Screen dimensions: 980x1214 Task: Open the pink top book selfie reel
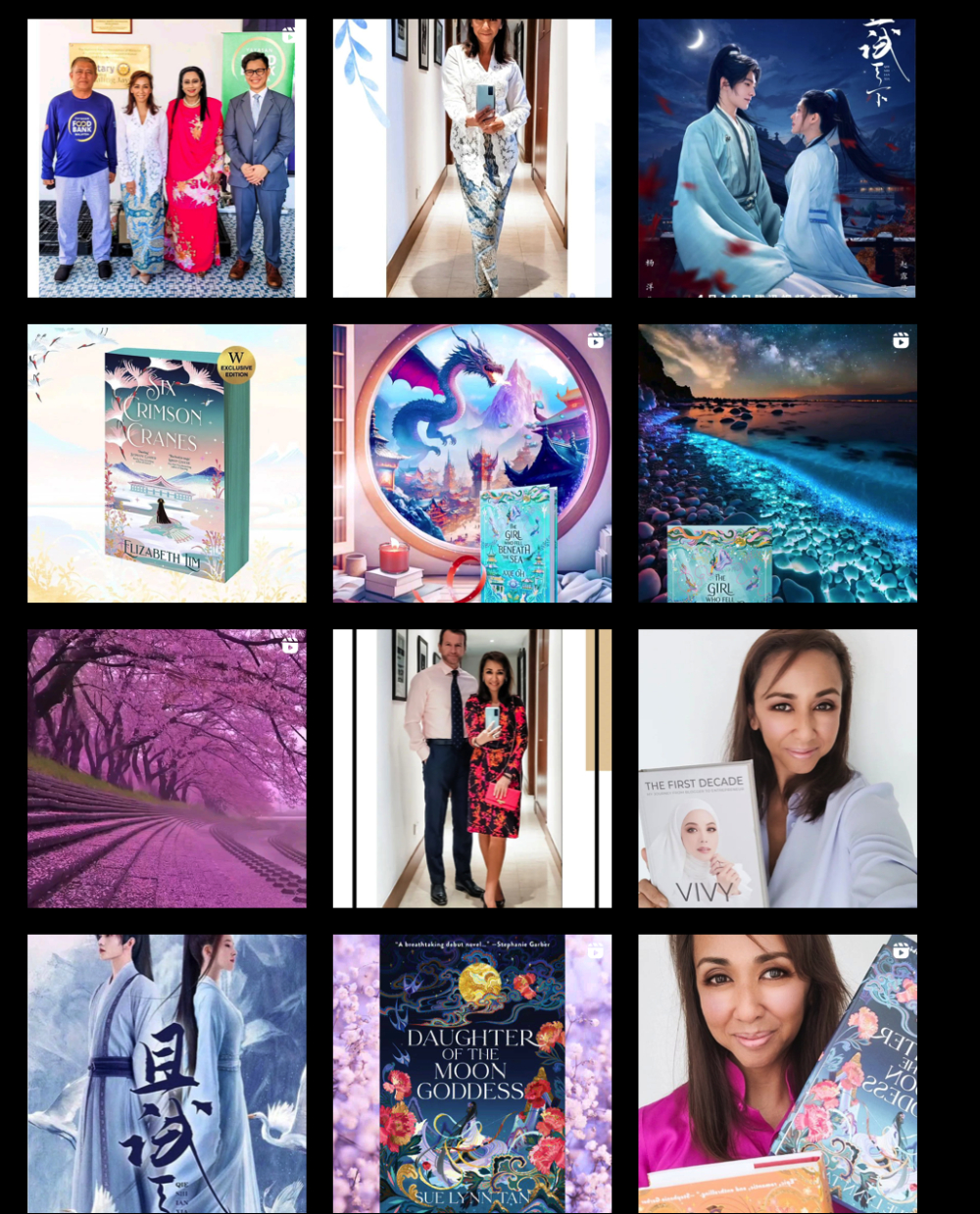[777, 1073]
